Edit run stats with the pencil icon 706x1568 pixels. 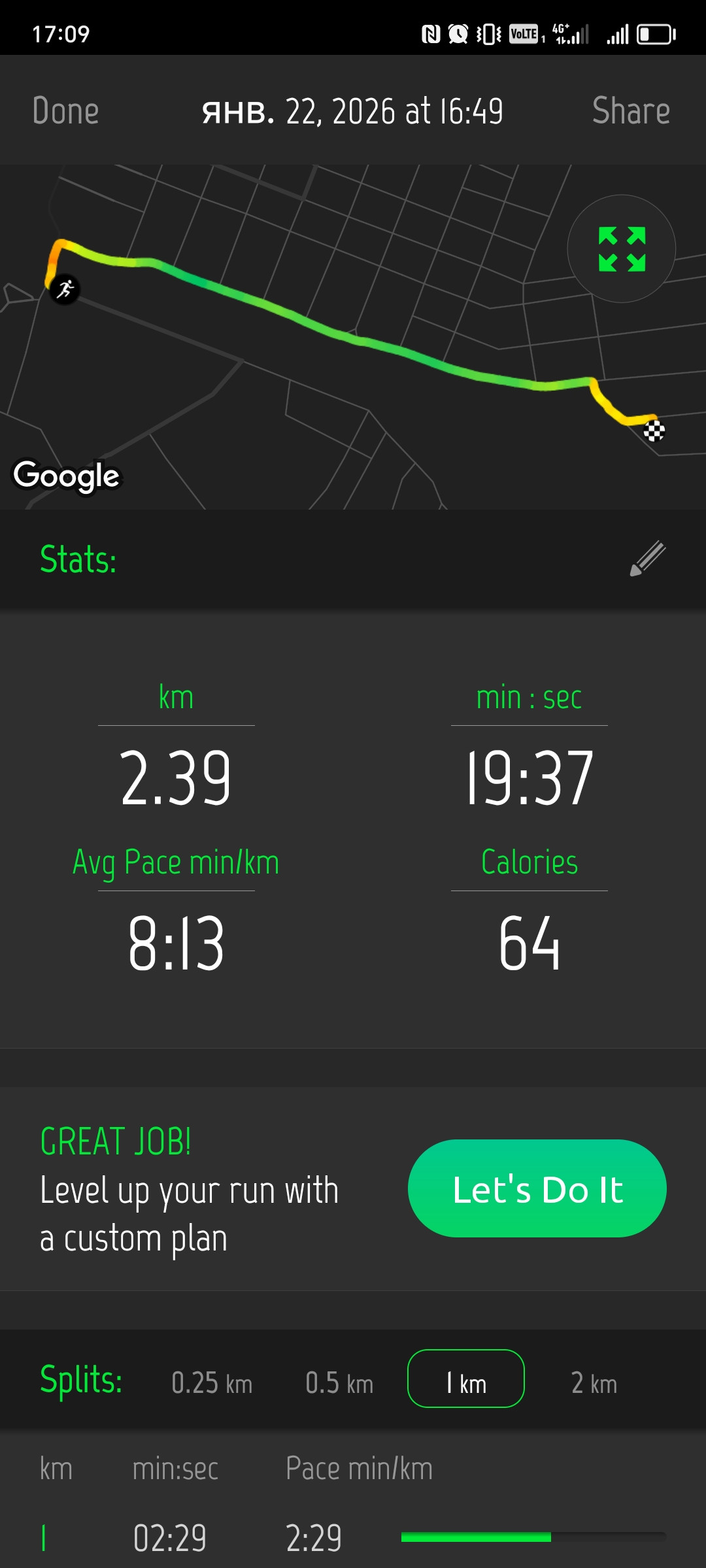[x=647, y=559]
